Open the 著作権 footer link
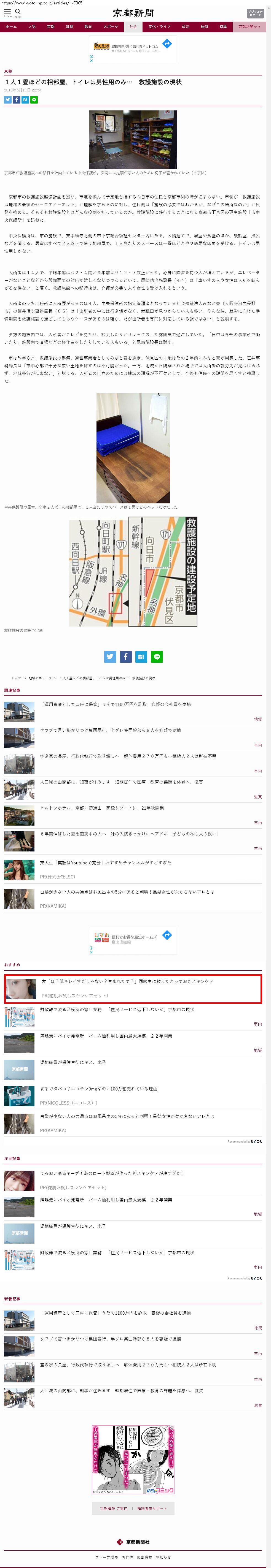Viewport: 271px width, 1568px height. point(127,1557)
